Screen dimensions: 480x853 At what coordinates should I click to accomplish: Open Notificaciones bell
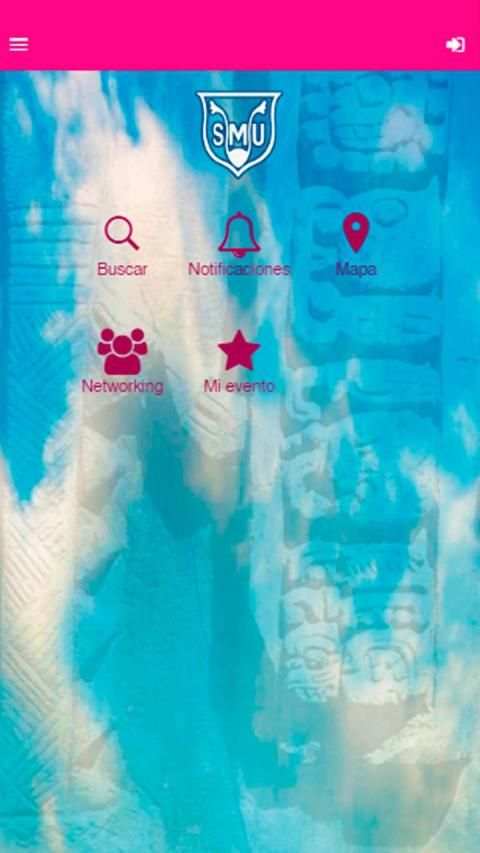click(x=239, y=245)
